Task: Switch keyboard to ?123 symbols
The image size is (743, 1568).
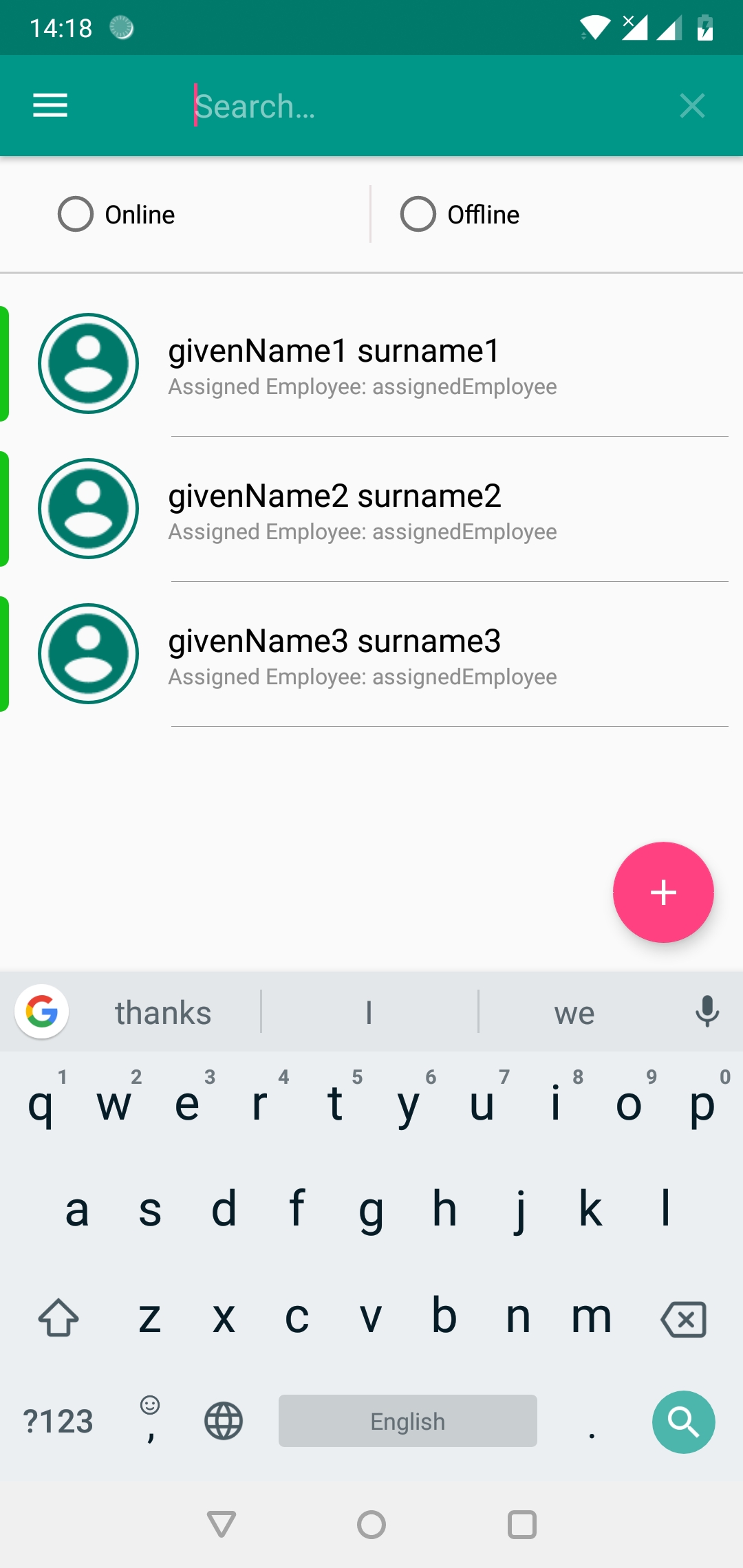Action: tap(58, 1422)
